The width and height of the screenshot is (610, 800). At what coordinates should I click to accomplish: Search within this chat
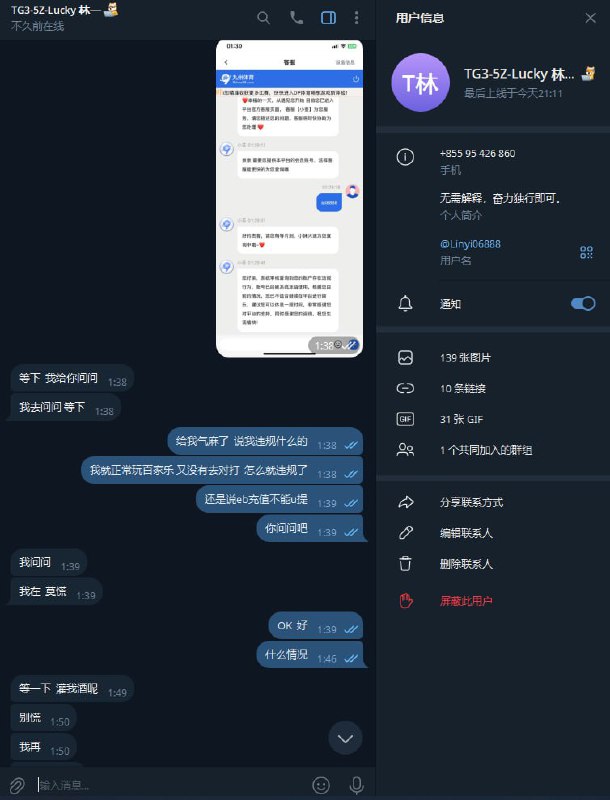click(x=263, y=17)
